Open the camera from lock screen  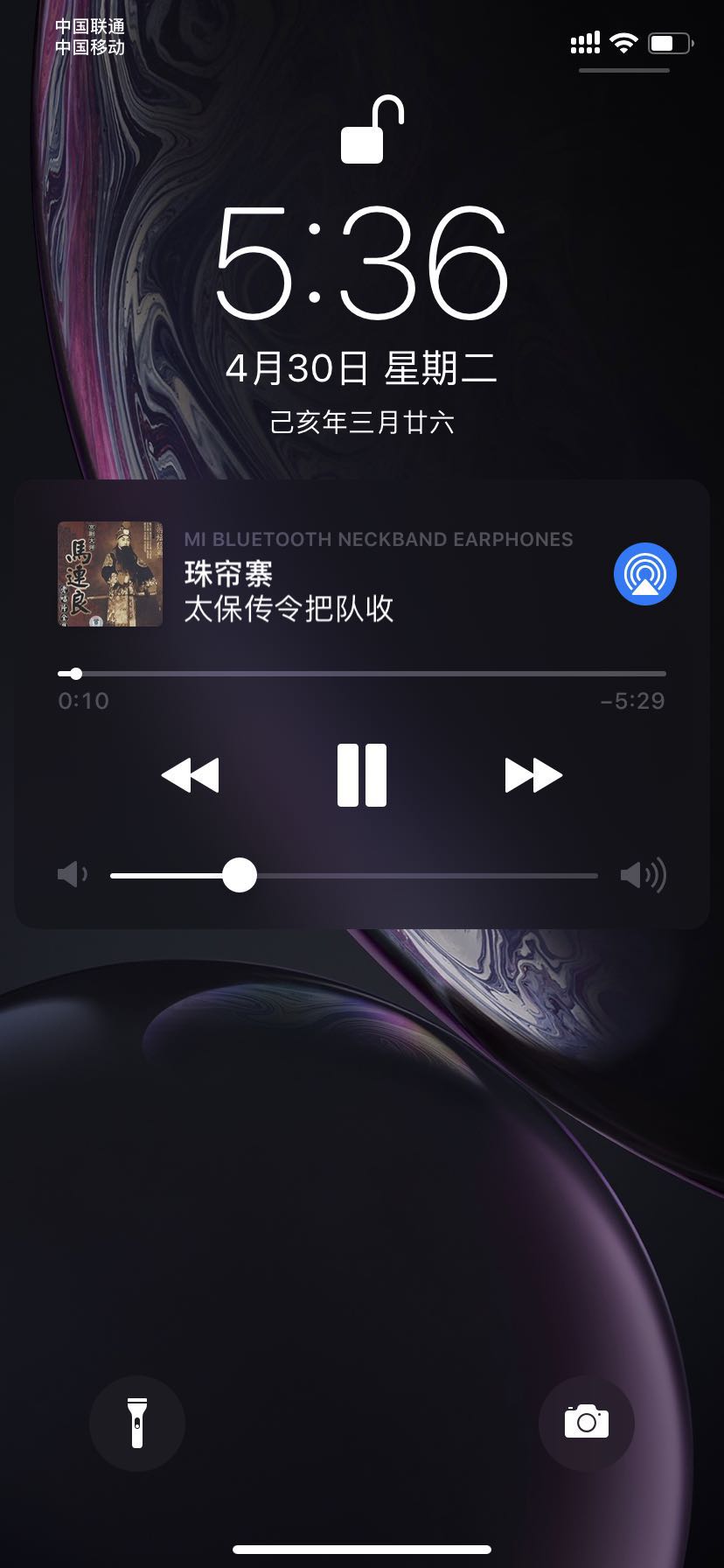tap(586, 1424)
